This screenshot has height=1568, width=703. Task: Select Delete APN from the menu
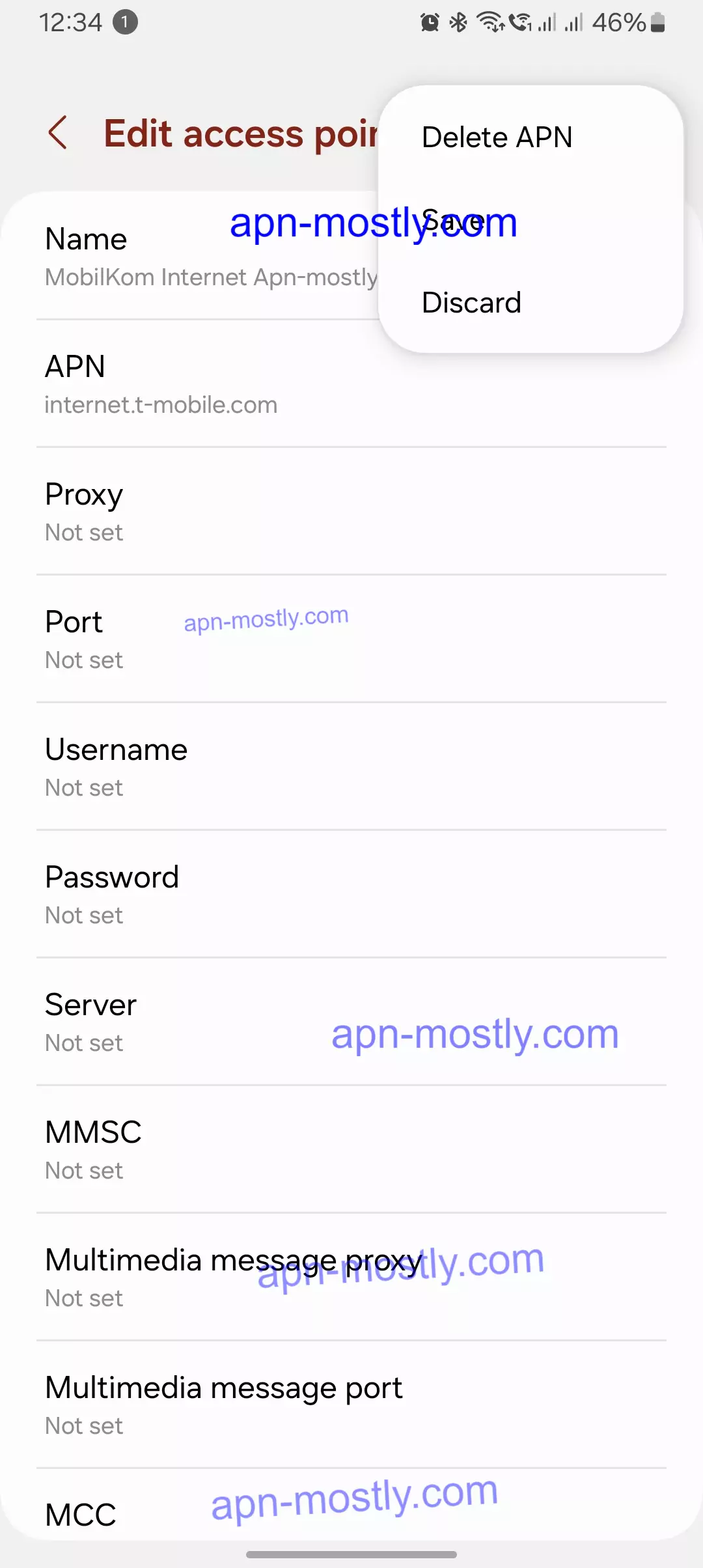click(x=497, y=137)
